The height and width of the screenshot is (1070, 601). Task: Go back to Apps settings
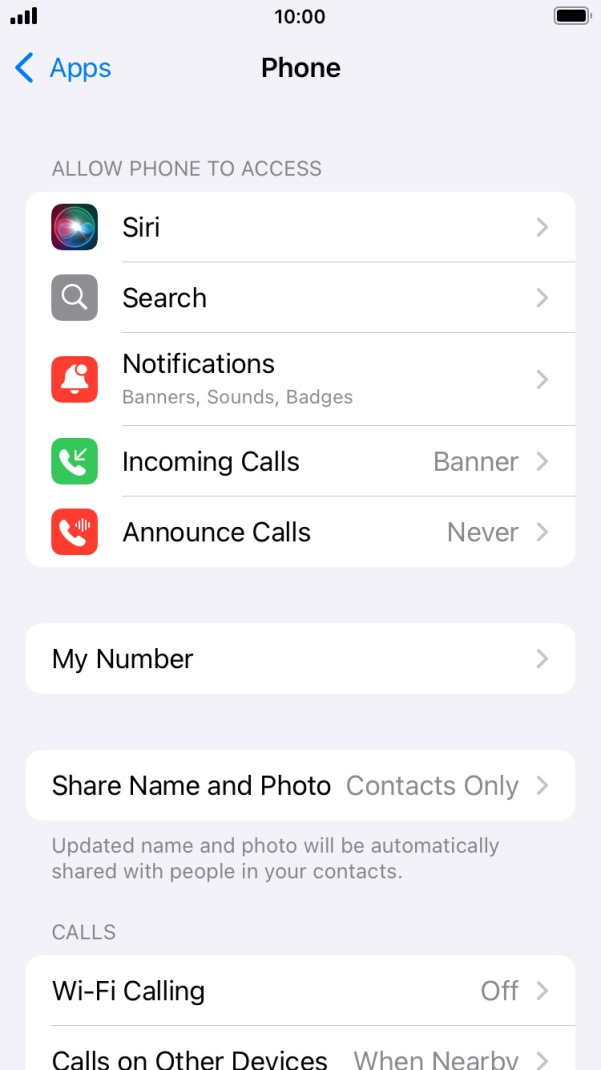pyautogui.click(x=63, y=68)
